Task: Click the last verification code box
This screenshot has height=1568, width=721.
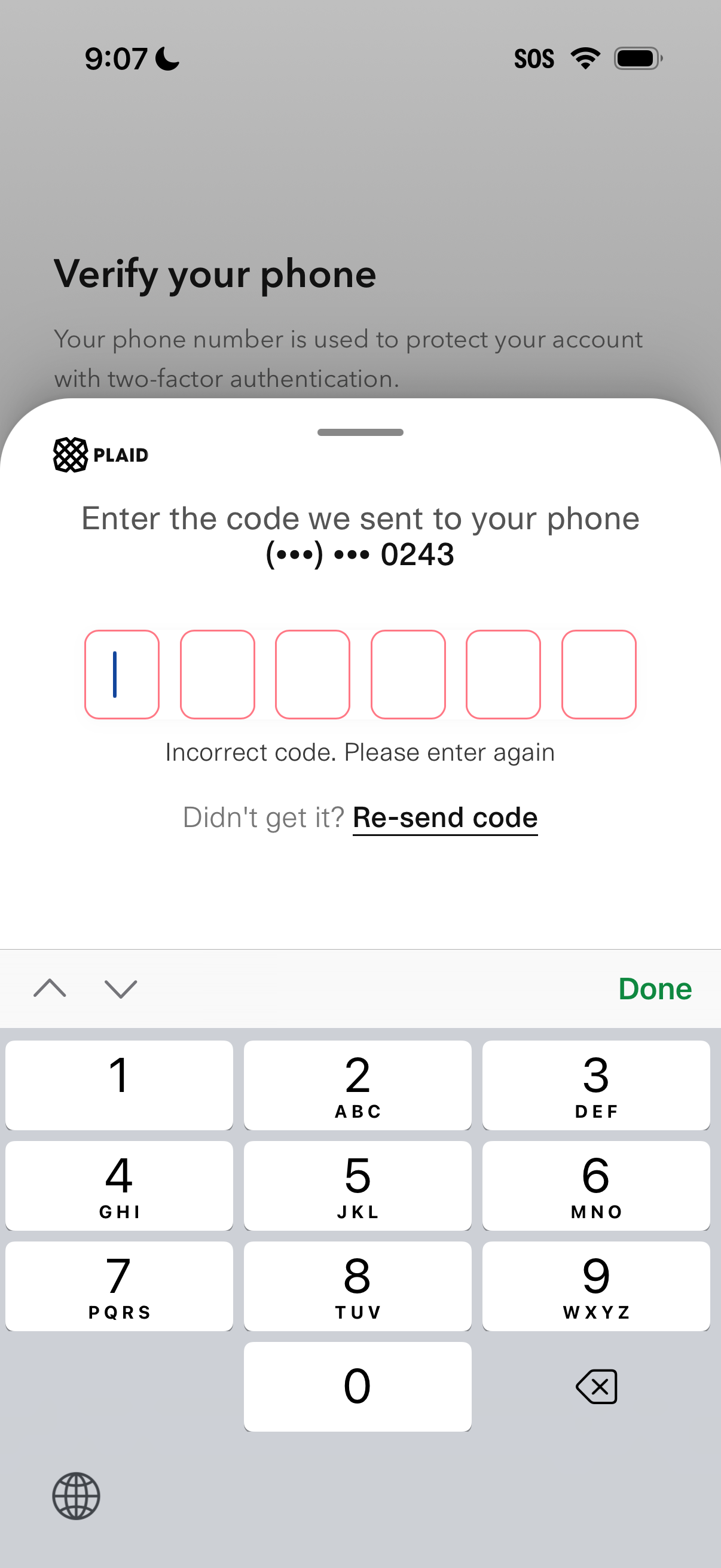Action: click(x=598, y=676)
